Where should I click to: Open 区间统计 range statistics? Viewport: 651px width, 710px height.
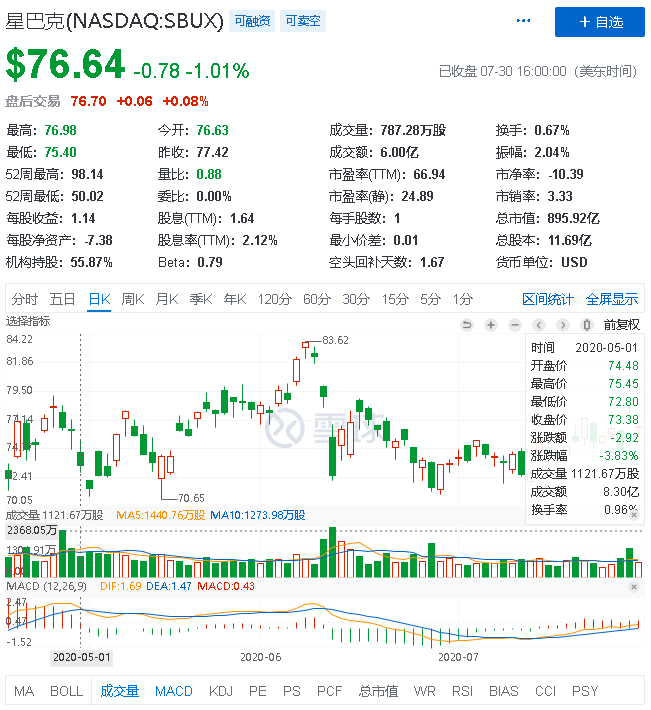[548, 299]
